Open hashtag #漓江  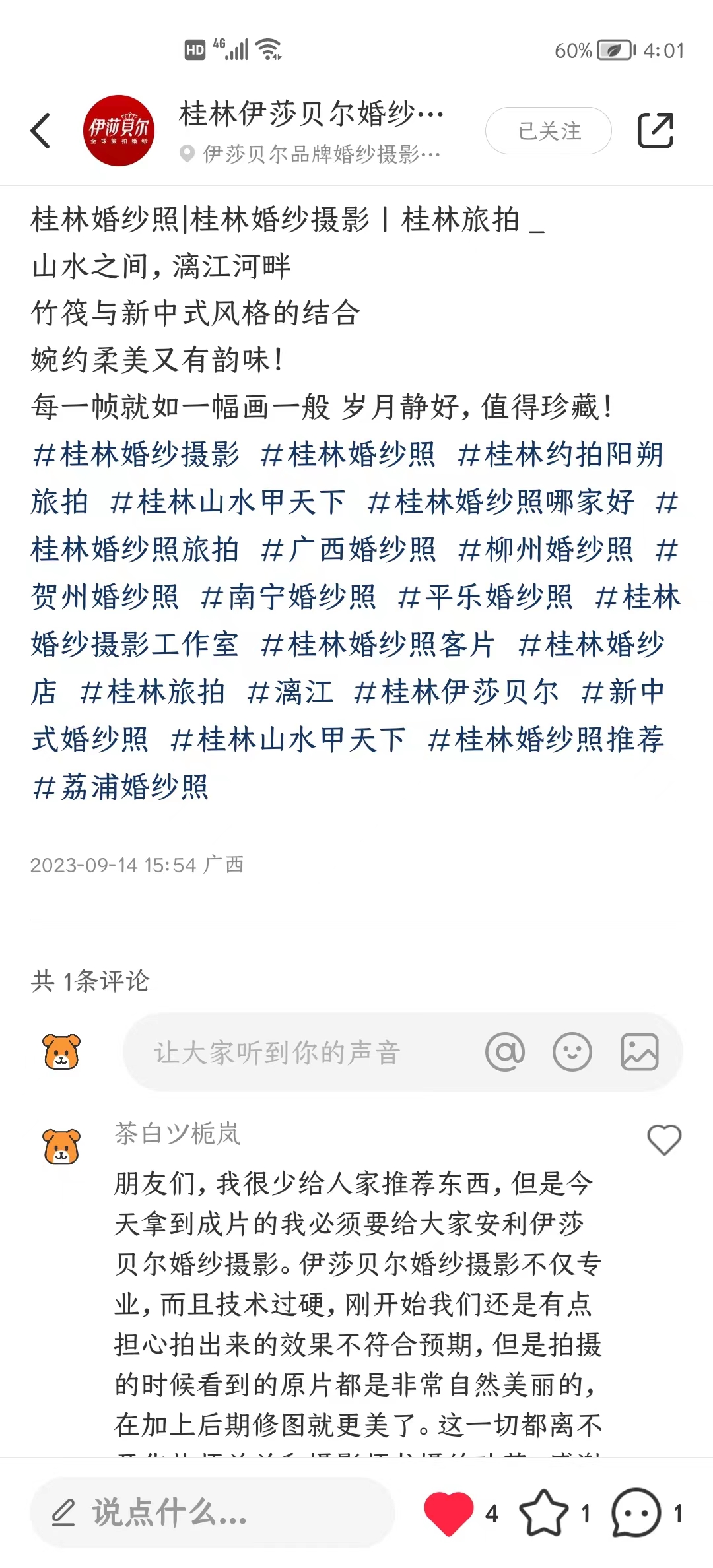(290, 692)
